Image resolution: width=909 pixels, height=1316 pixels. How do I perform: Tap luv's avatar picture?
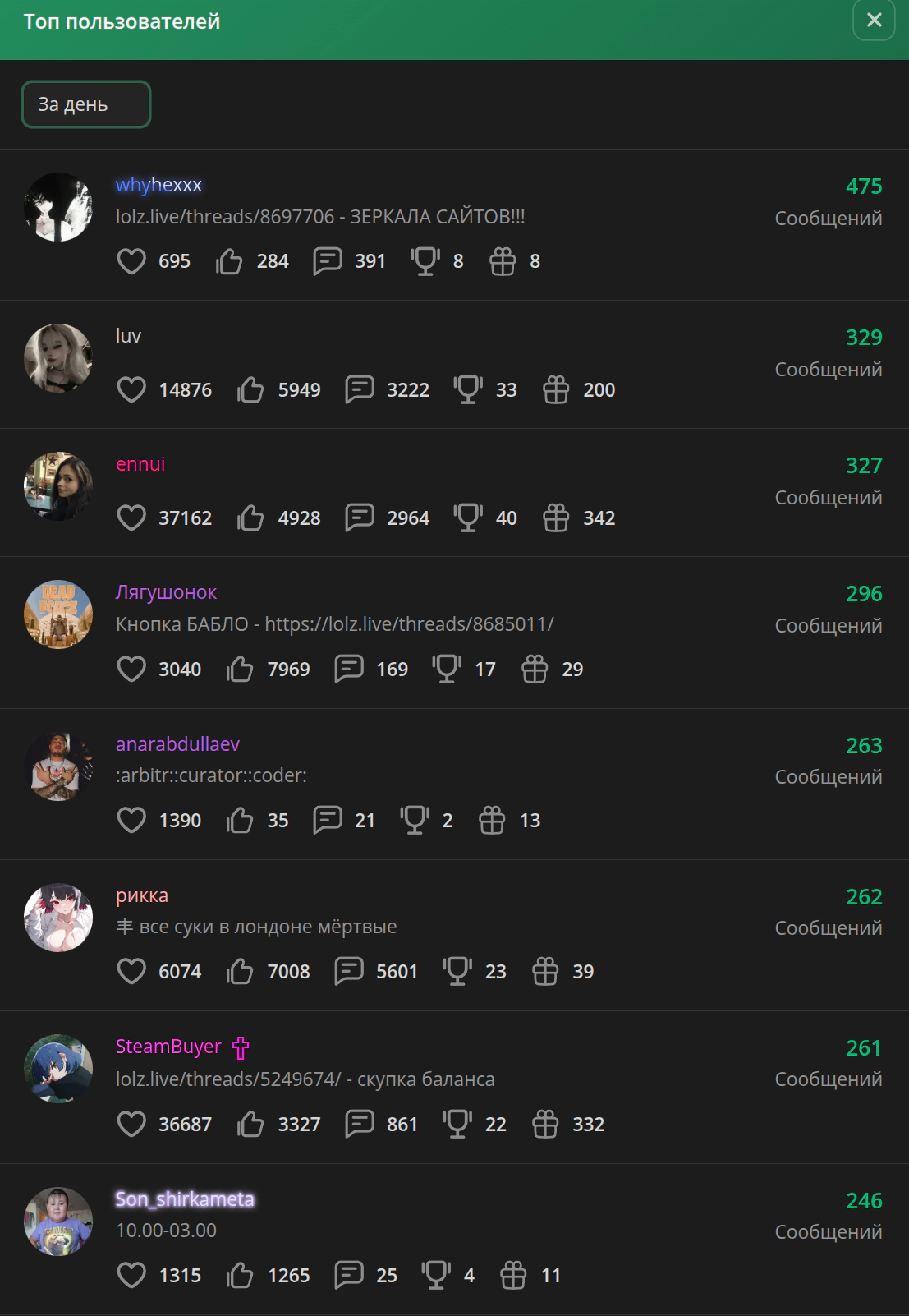click(58, 358)
